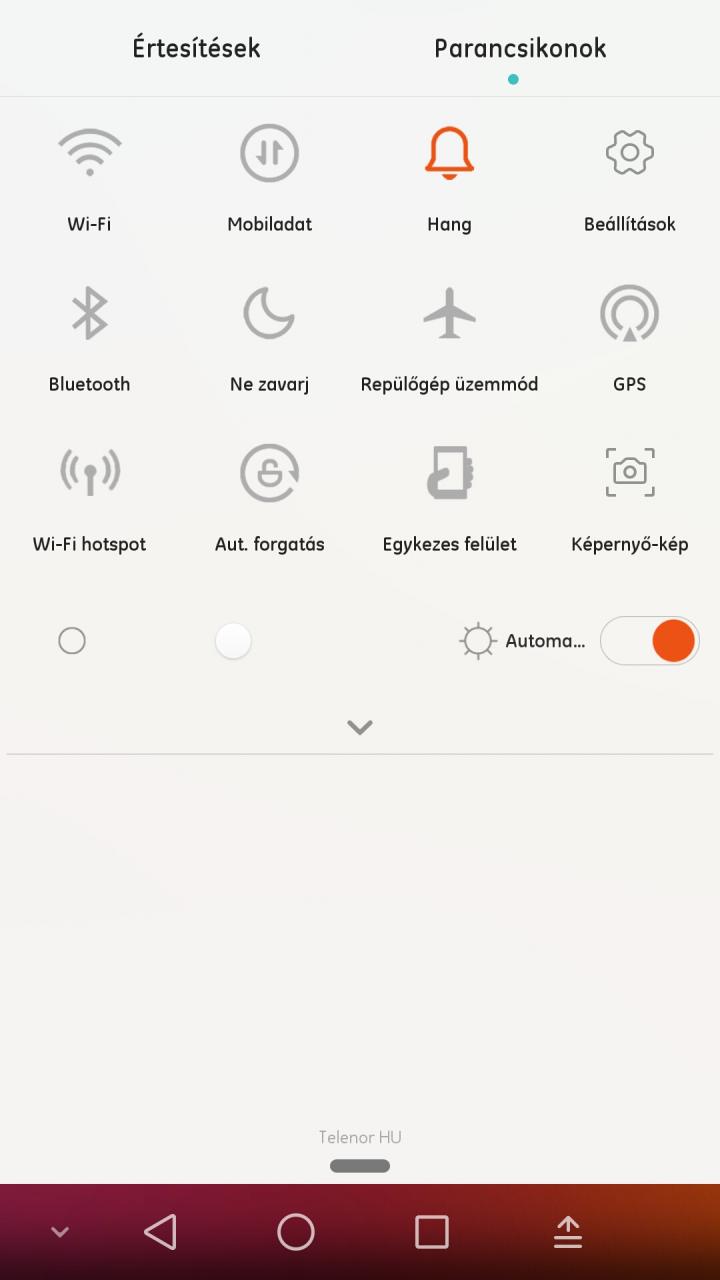The height and width of the screenshot is (1280, 720).
Task: Disable automatic brightness switch
Action: pyautogui.click(x=649, y=641)
